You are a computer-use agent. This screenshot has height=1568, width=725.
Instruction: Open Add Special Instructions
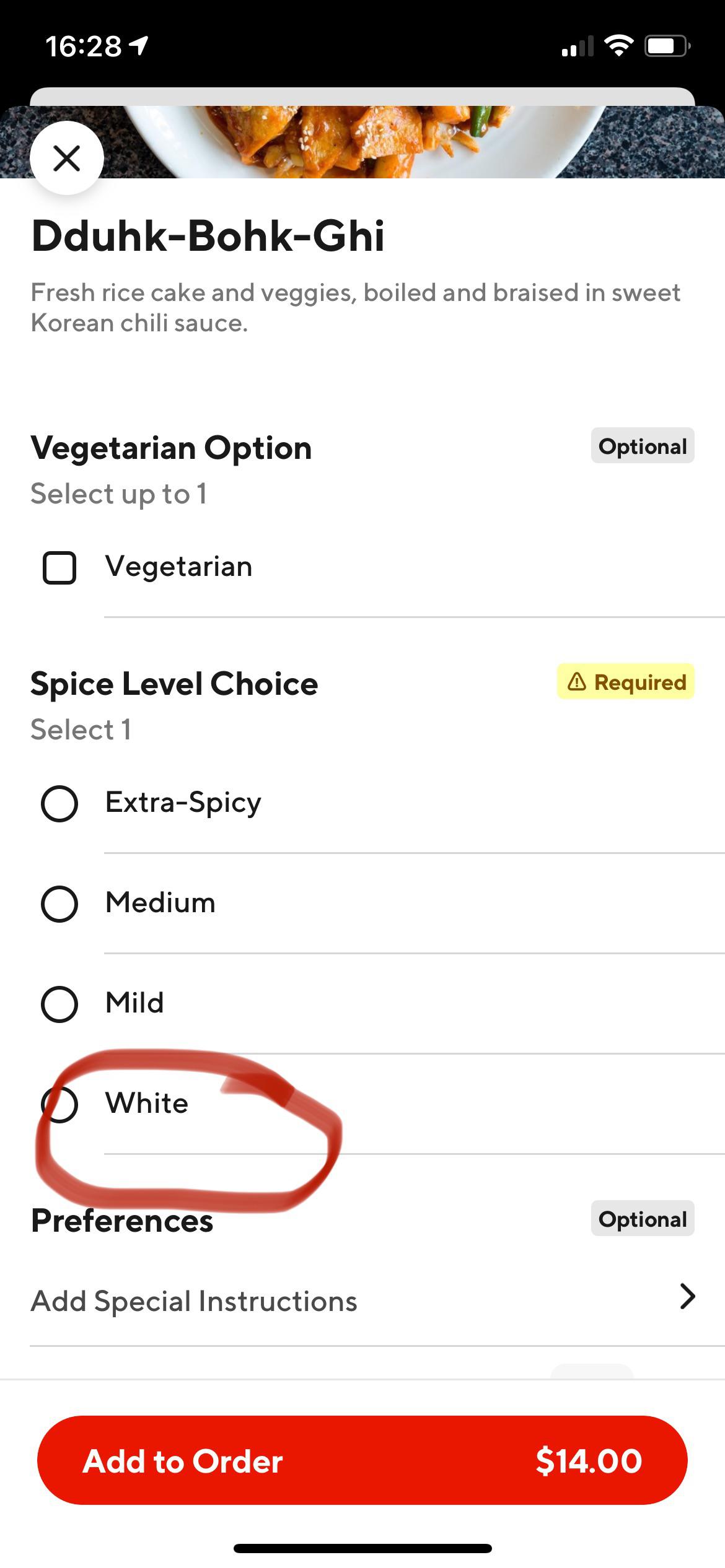click(362, 1301)
